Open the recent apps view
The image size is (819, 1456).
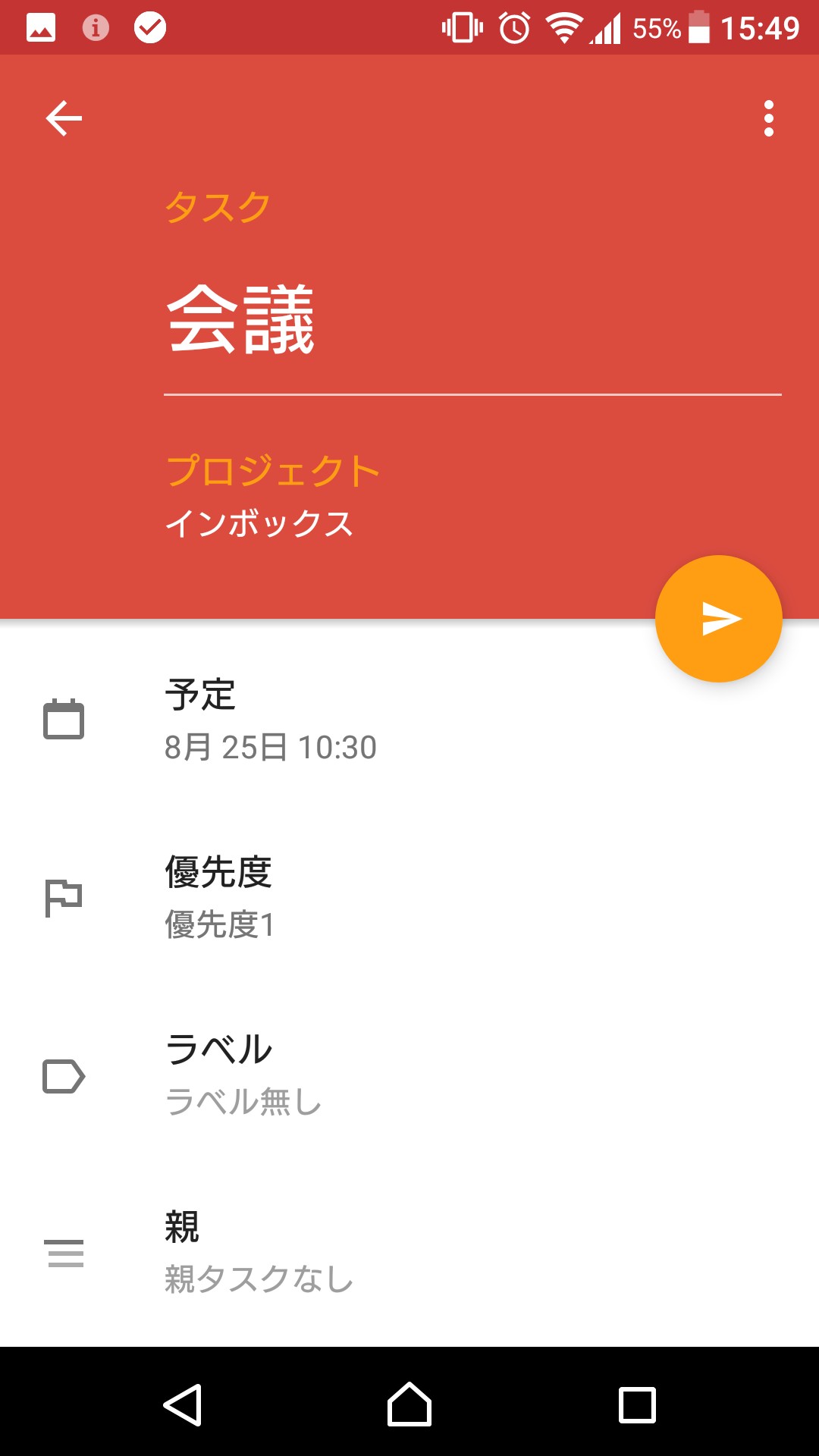(637, 1404)
